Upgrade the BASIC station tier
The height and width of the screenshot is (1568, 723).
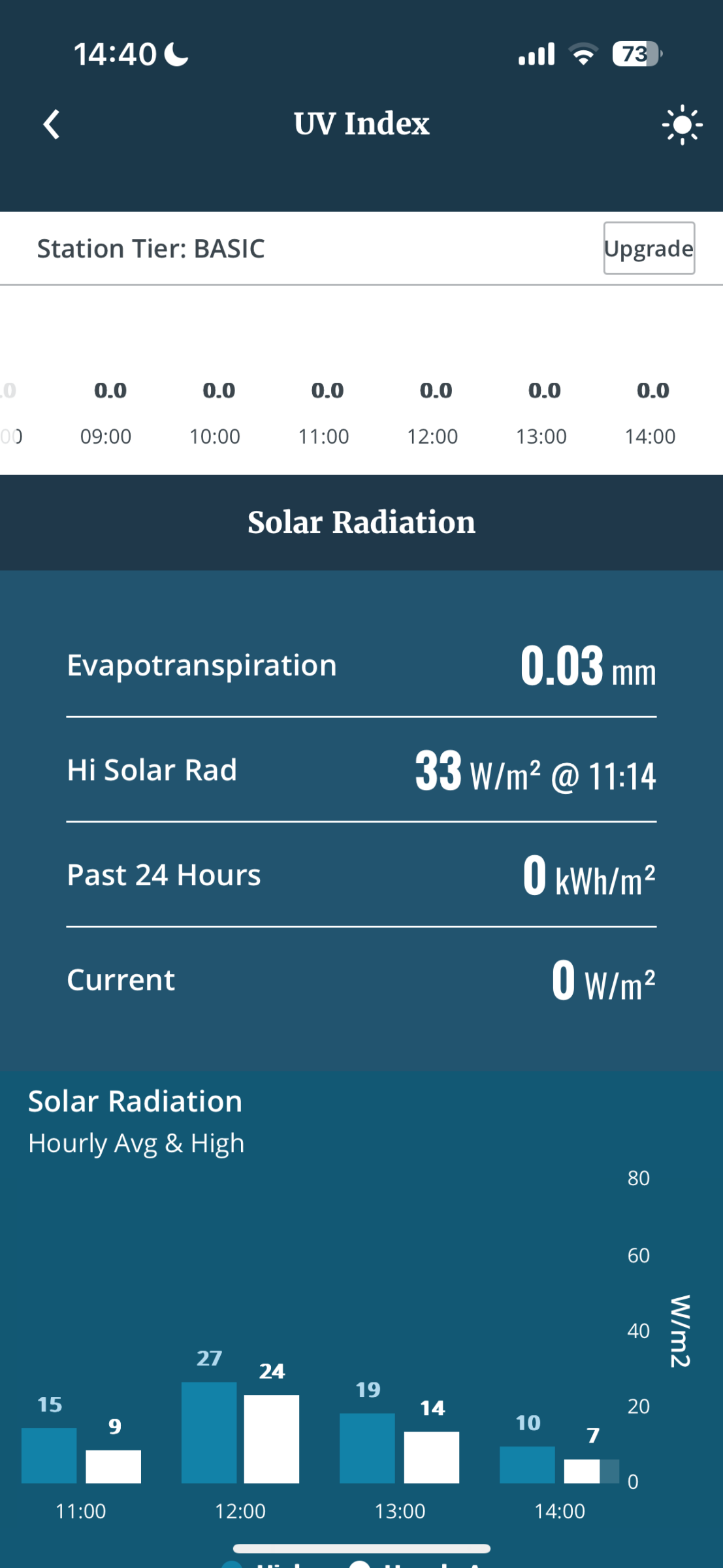pos(649,248)
